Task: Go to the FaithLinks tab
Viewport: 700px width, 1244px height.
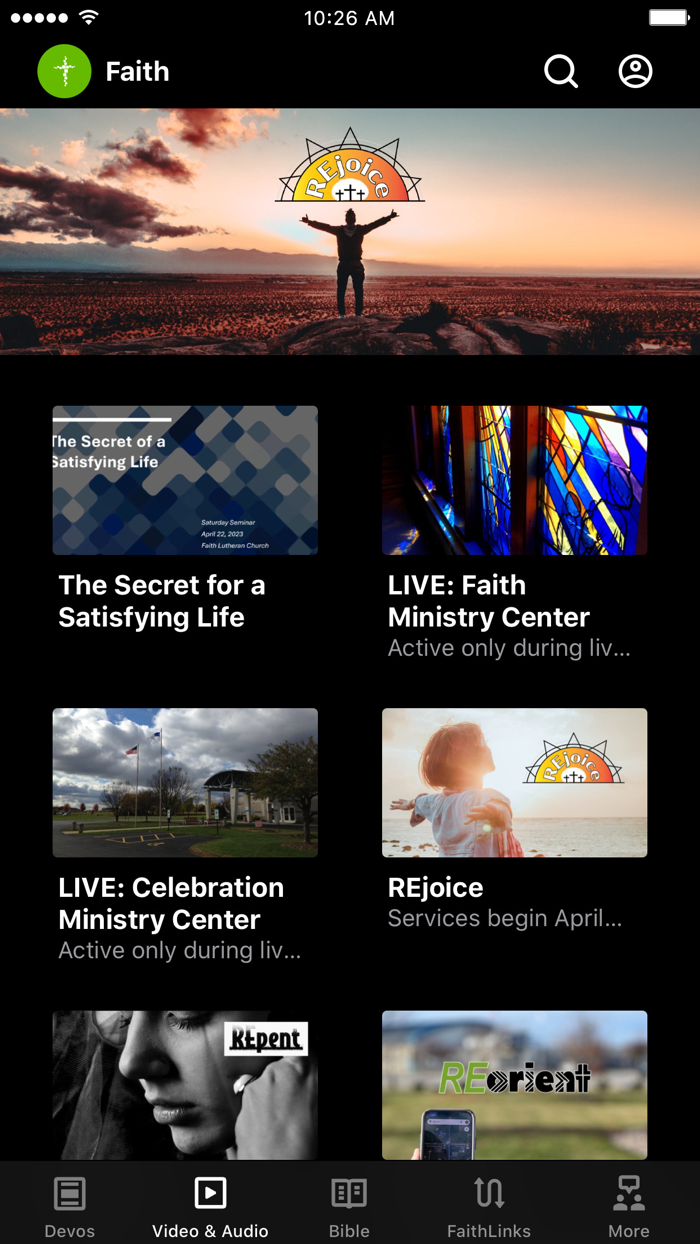Action: (489, 1207)
